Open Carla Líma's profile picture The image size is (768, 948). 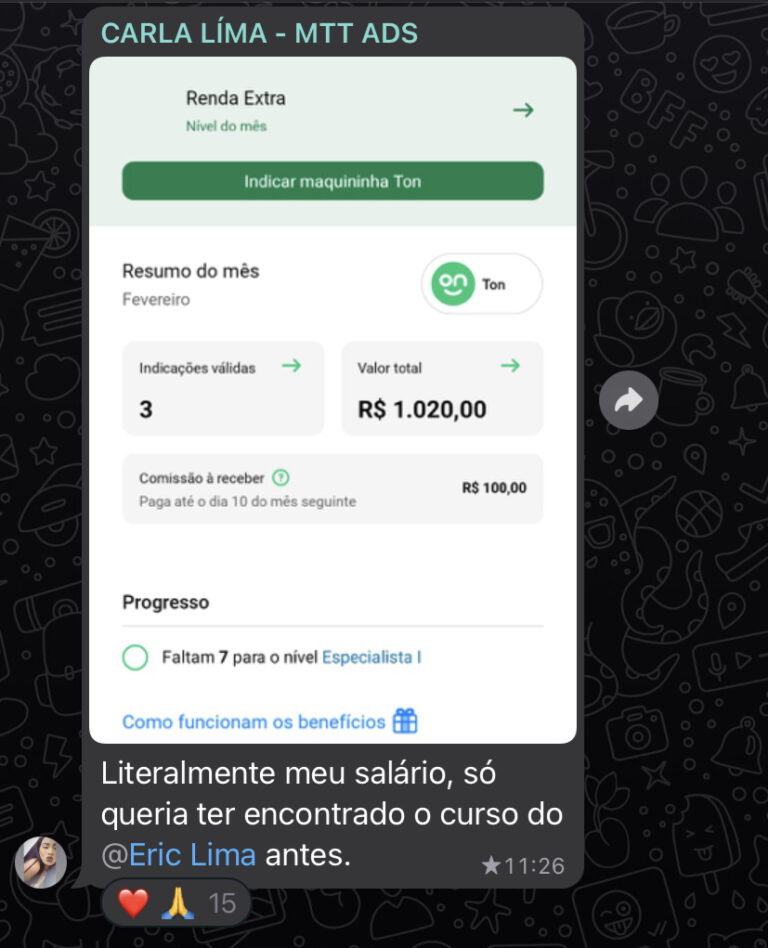[41, 862]
